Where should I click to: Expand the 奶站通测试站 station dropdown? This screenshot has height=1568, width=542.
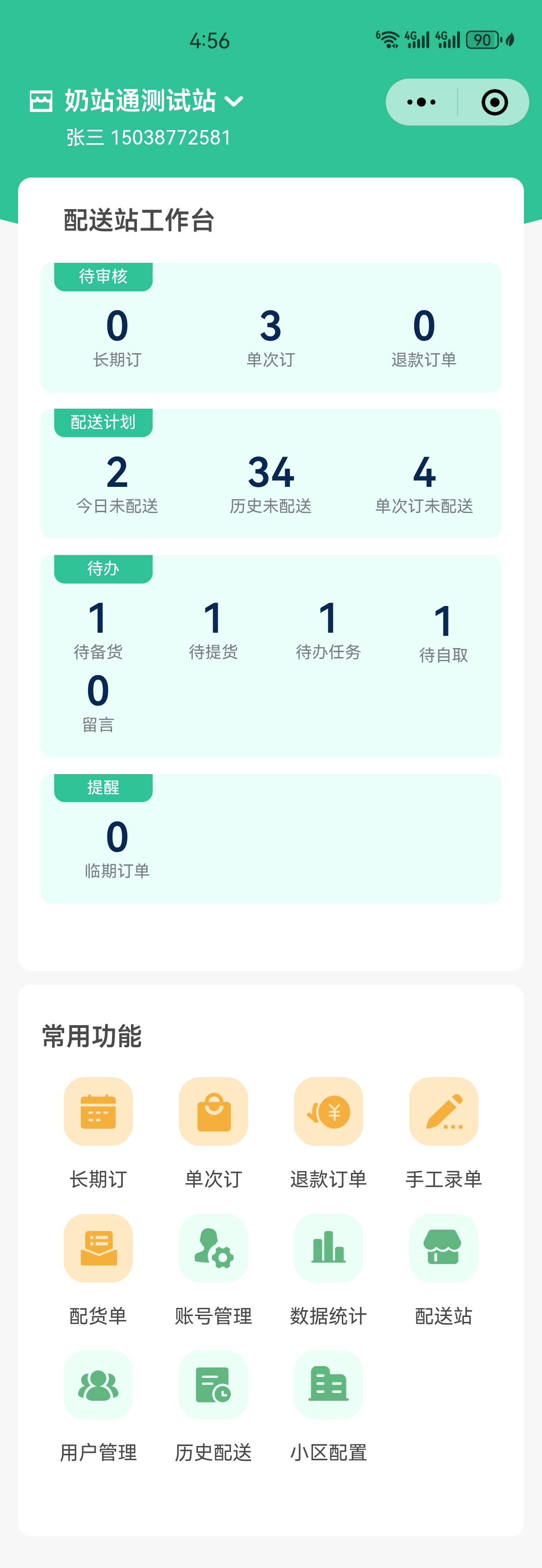tap(234, 101)
